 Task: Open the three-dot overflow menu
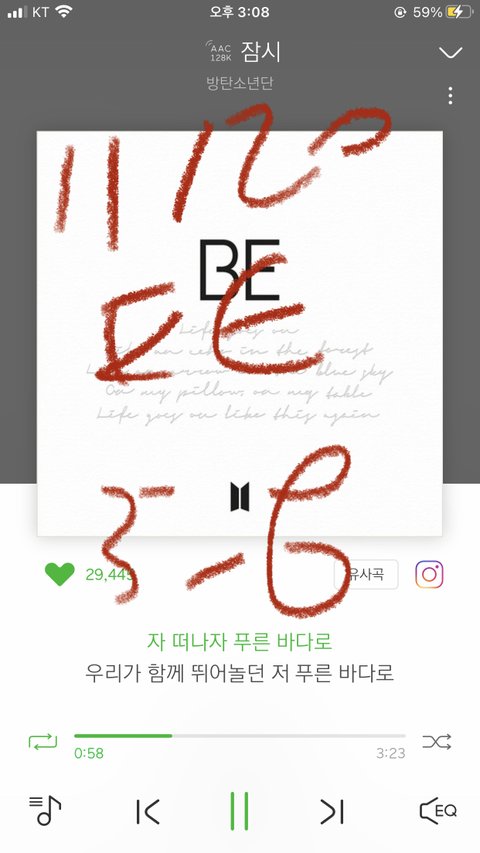tap(450, 95)
